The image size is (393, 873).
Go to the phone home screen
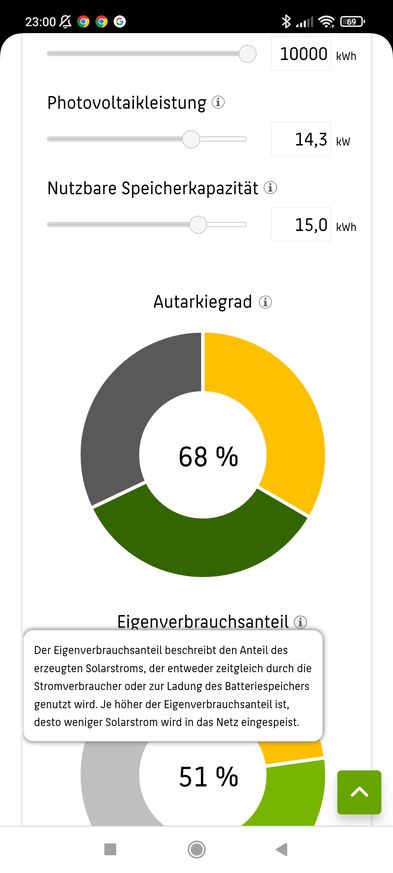196,849
